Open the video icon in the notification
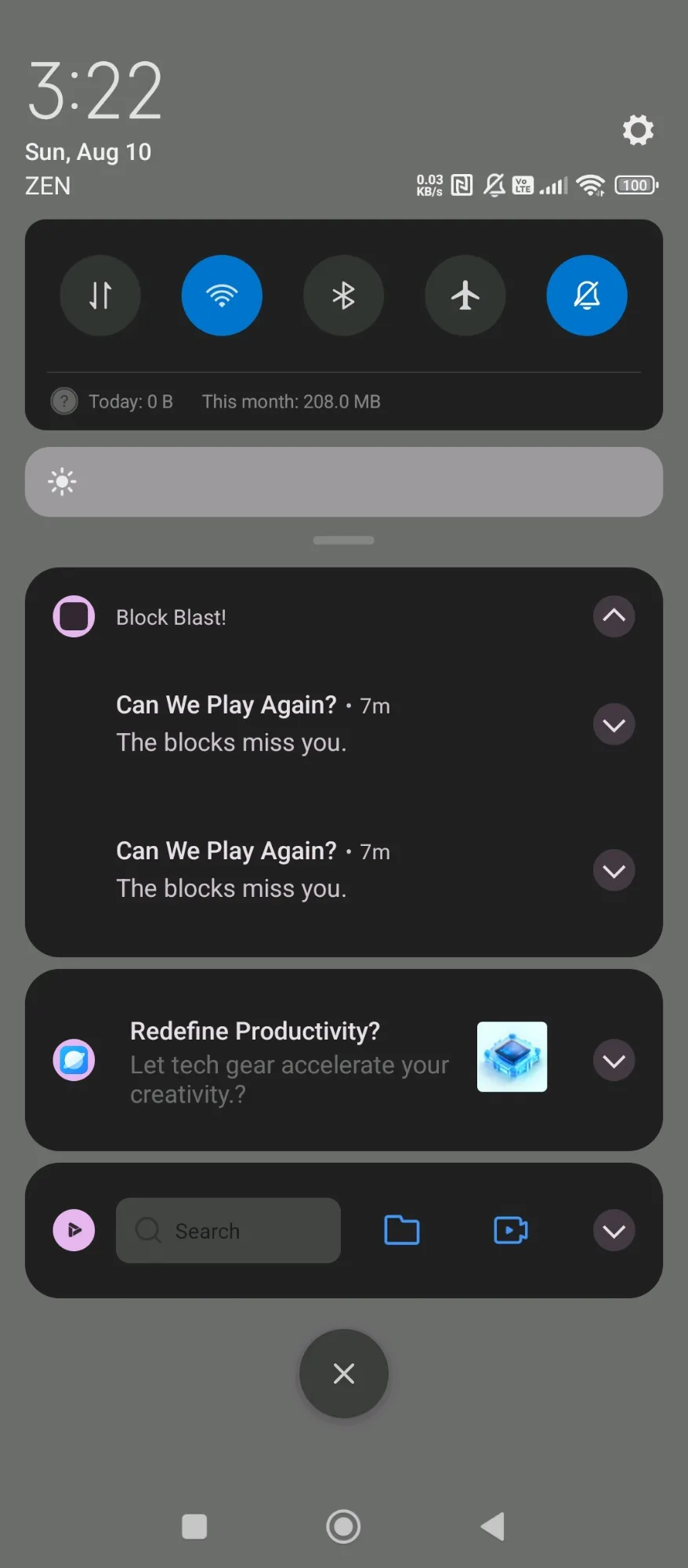 click(511, 1230)
